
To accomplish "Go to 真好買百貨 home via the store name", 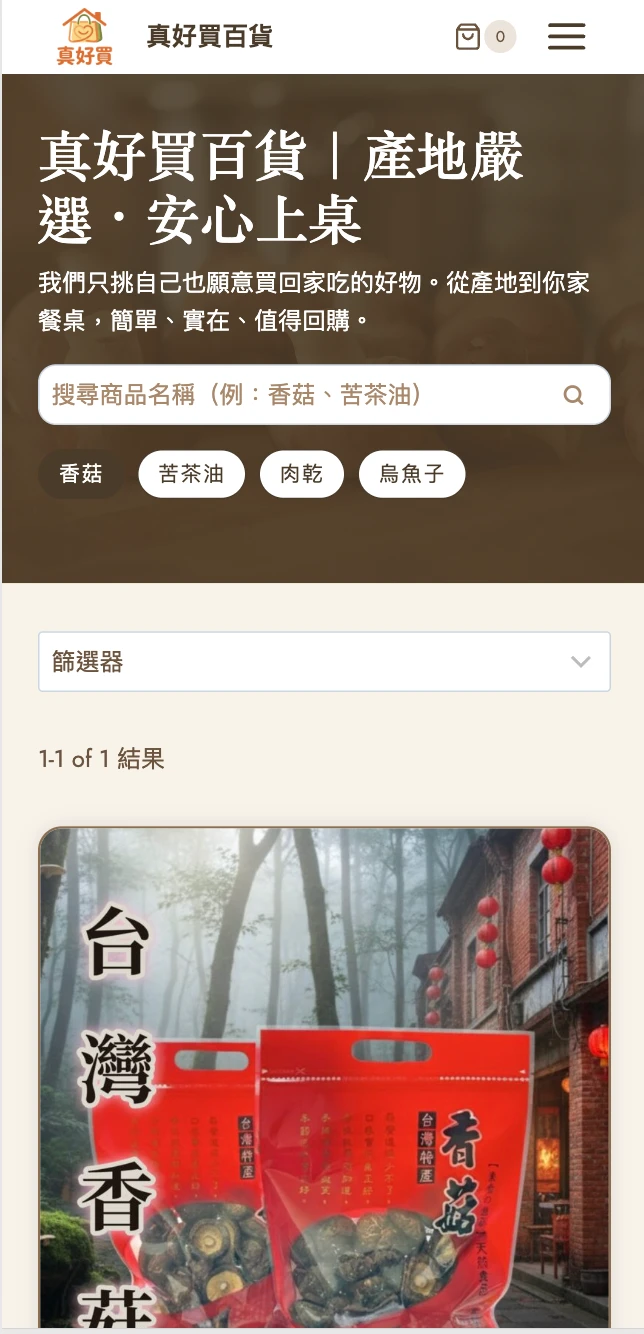I will pyautogui.click(x=209, y=37).
